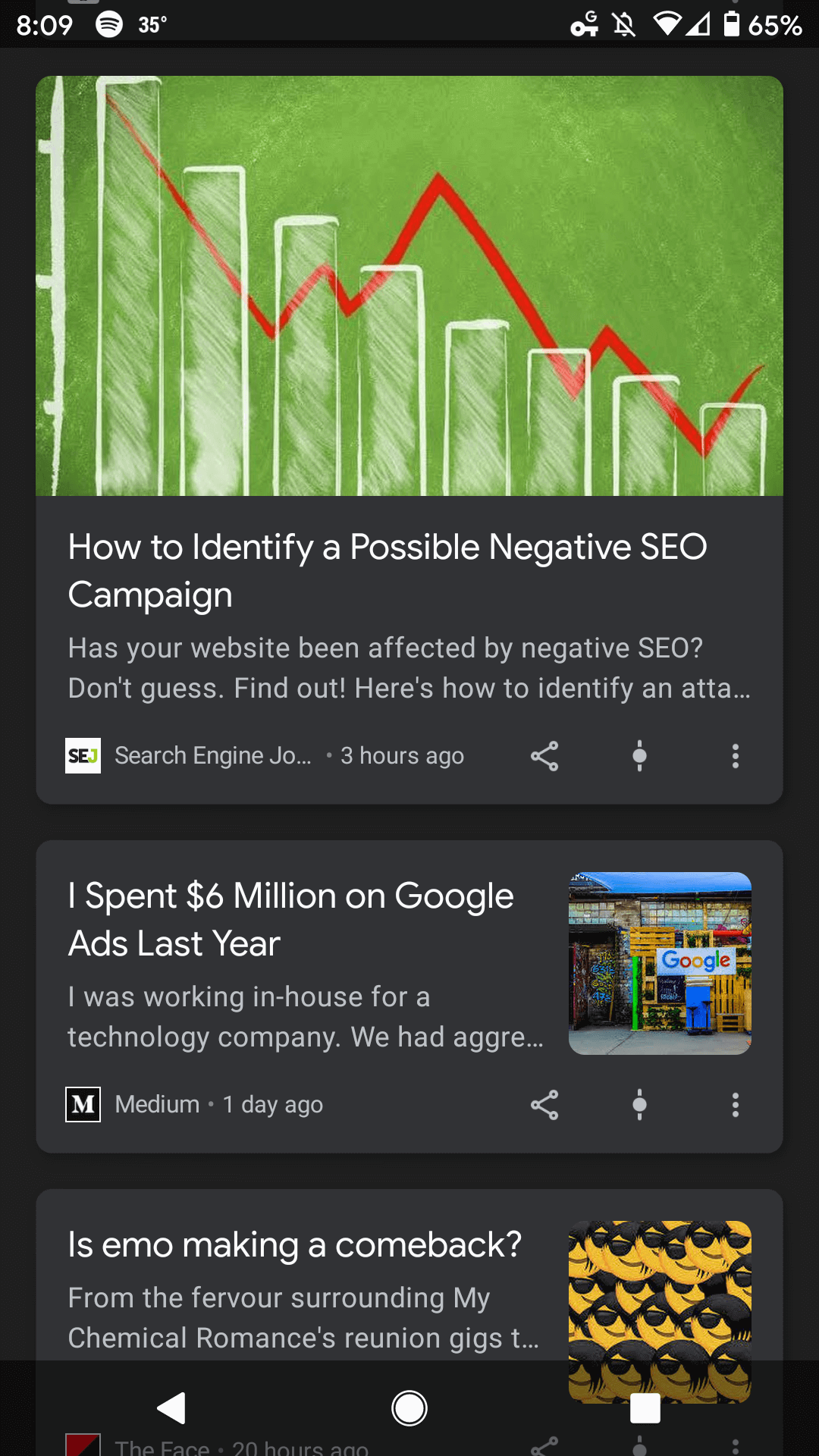Viewport: 819px width, 1456px height.
Task: Open the 'Is emo making a comeback?' article
Action: point(295,1244)
